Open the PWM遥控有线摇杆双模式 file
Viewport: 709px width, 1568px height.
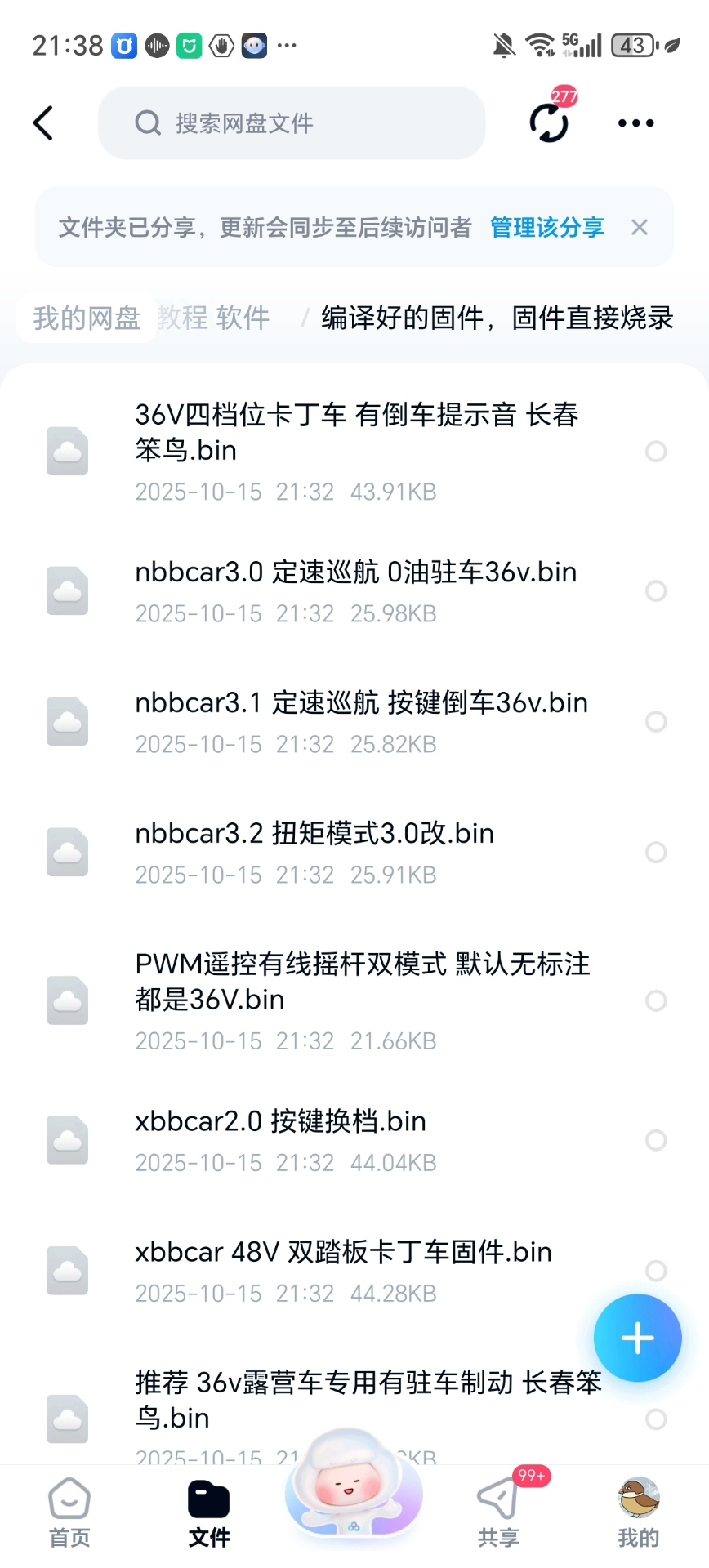[362, 982]
